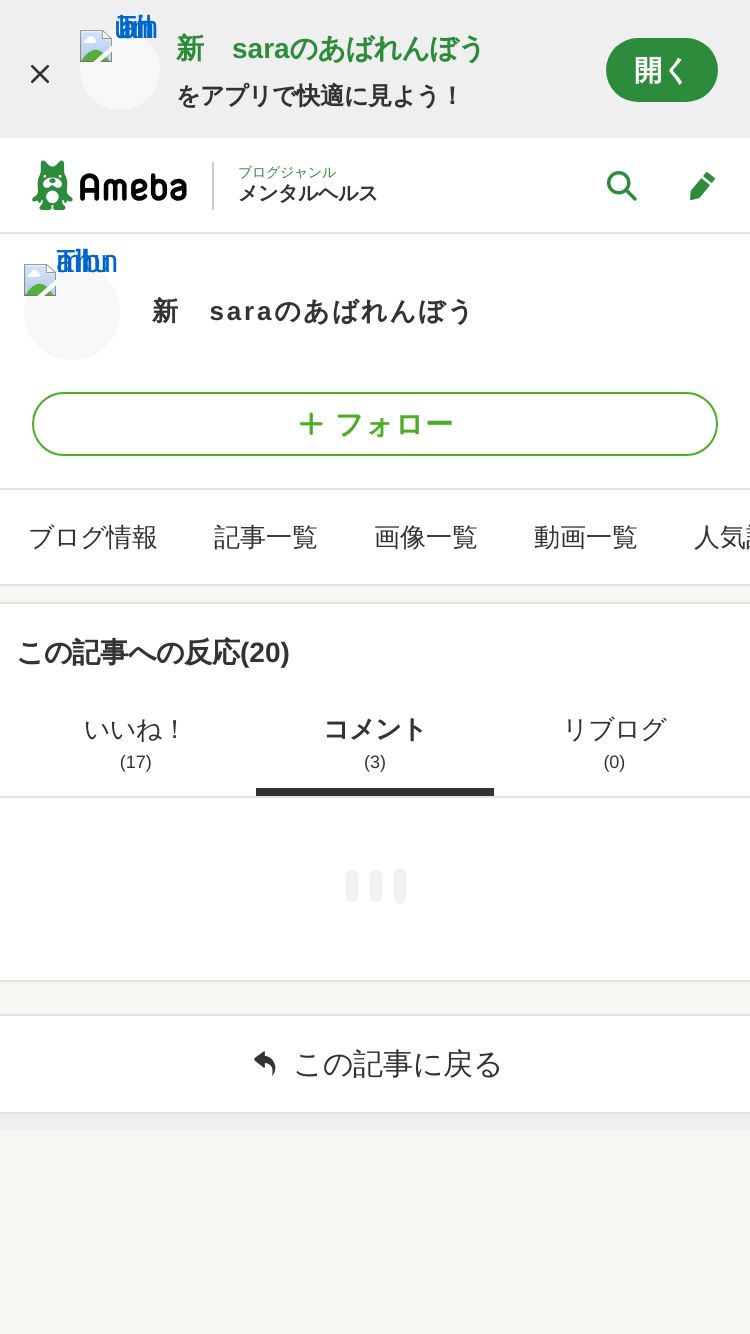Open the 画像一覧 image list
The image size is (750, 1334).
click(425, 537)
